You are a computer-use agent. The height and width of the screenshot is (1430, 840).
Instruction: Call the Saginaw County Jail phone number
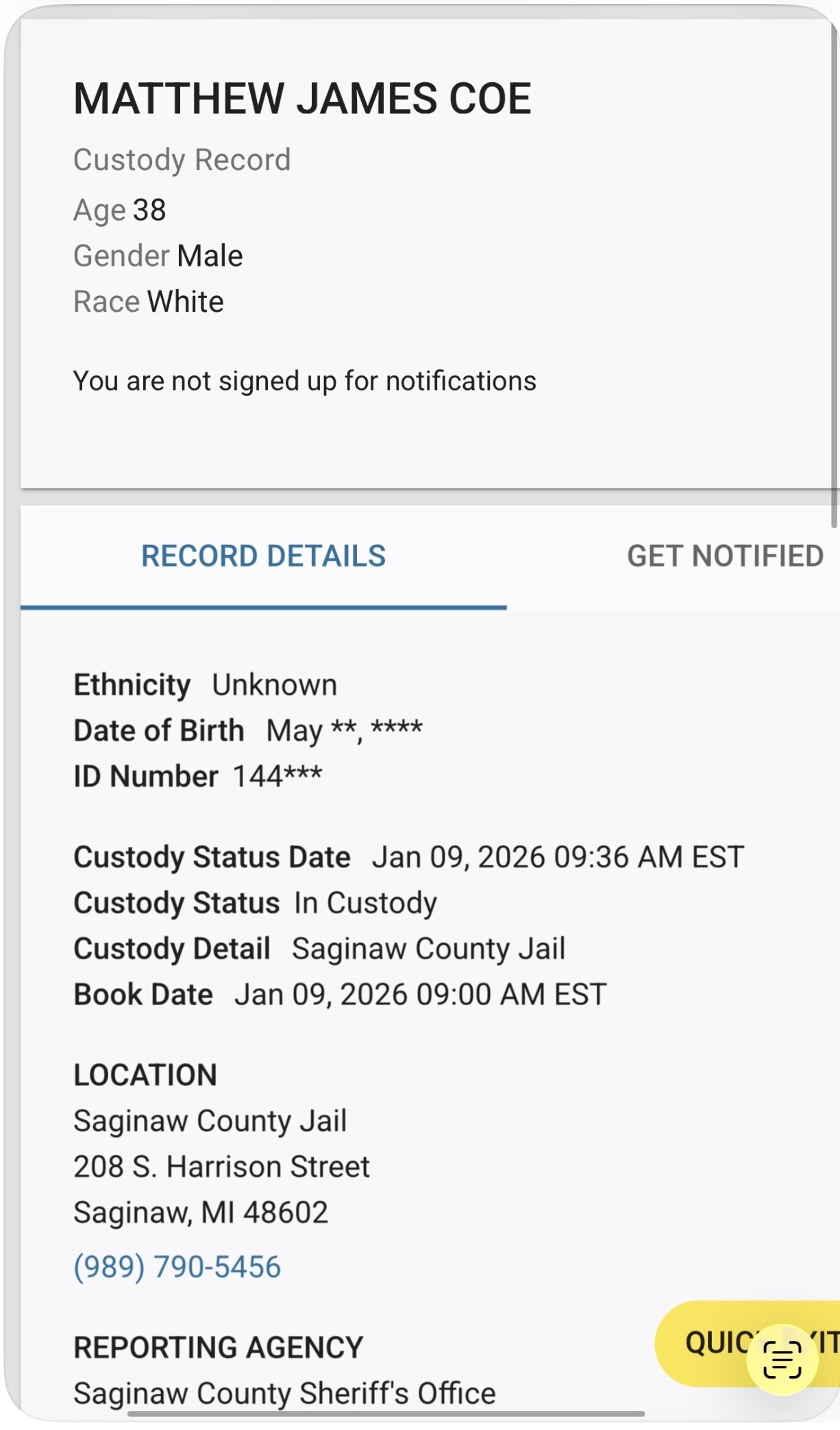[x=177, y=1267]
